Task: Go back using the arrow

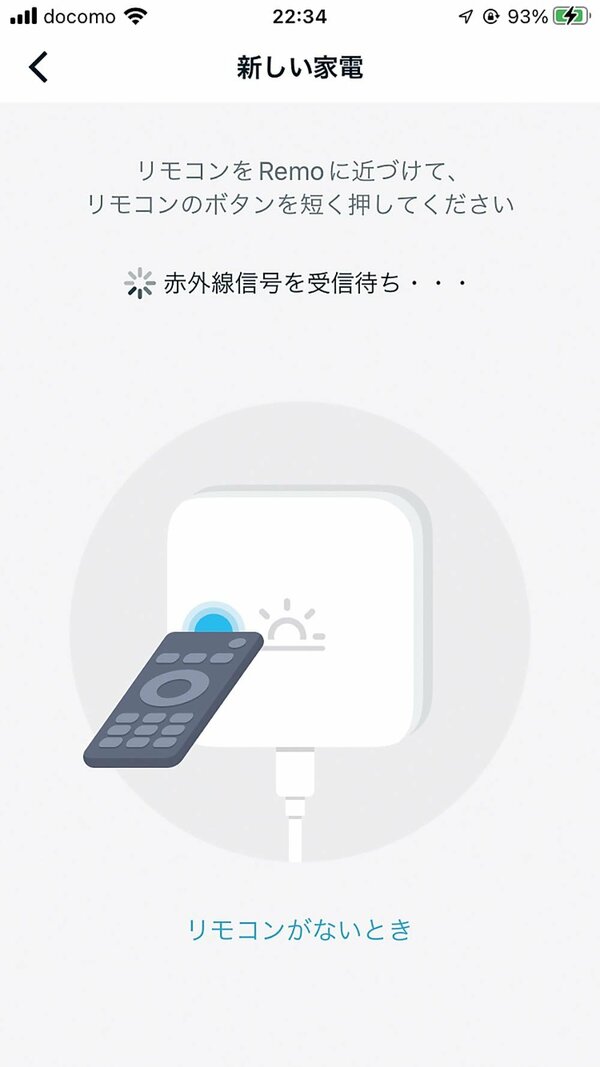Action: tap(38, 67)
